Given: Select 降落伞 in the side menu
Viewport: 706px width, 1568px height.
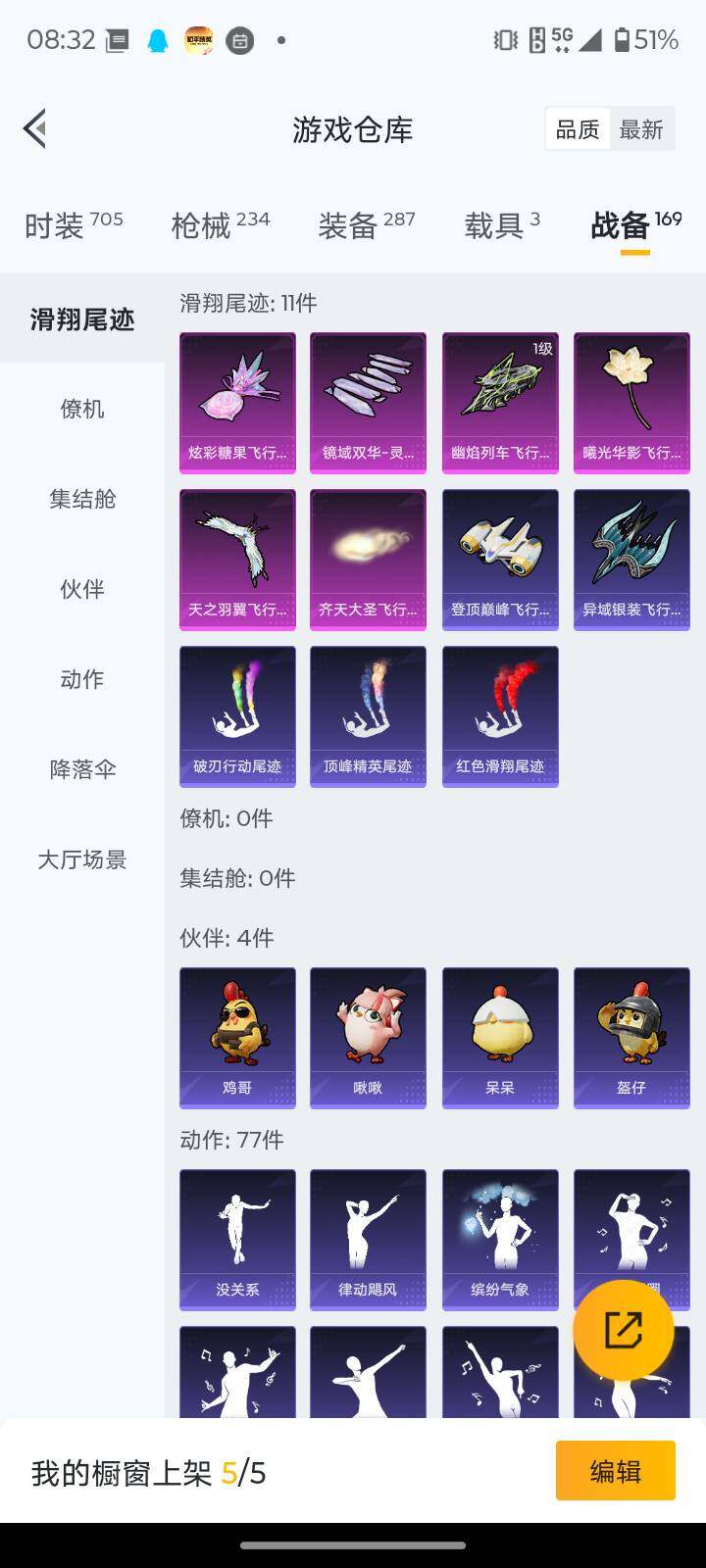Looking at the screenshot, I should click(x=82, y=769).
